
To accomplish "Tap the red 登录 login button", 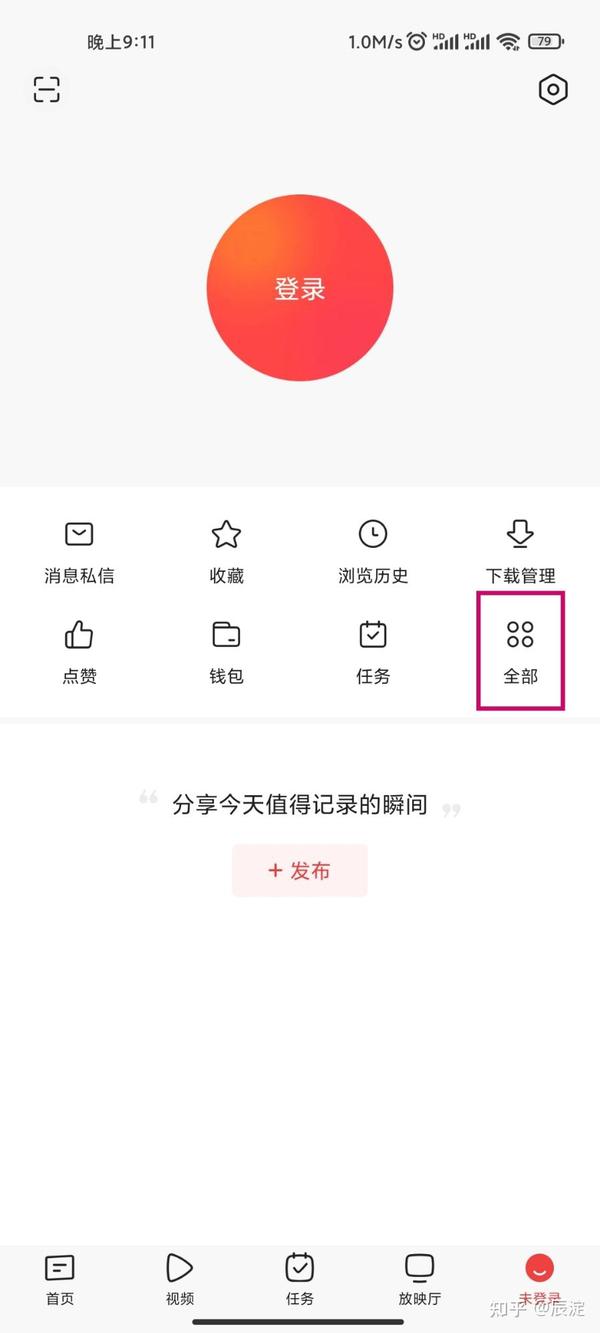I will [x=300, y=288].
